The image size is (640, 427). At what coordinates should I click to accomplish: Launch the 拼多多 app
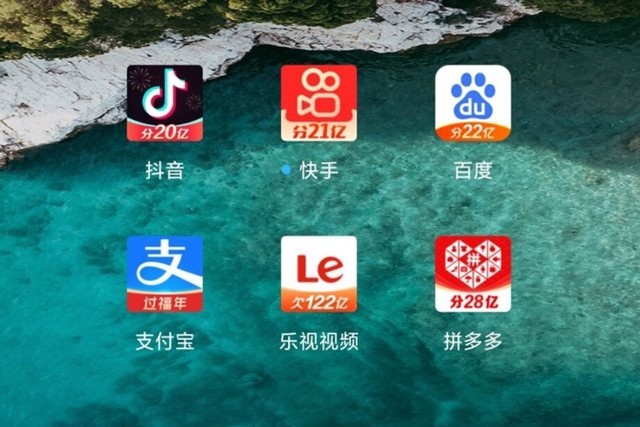point(473,274)
